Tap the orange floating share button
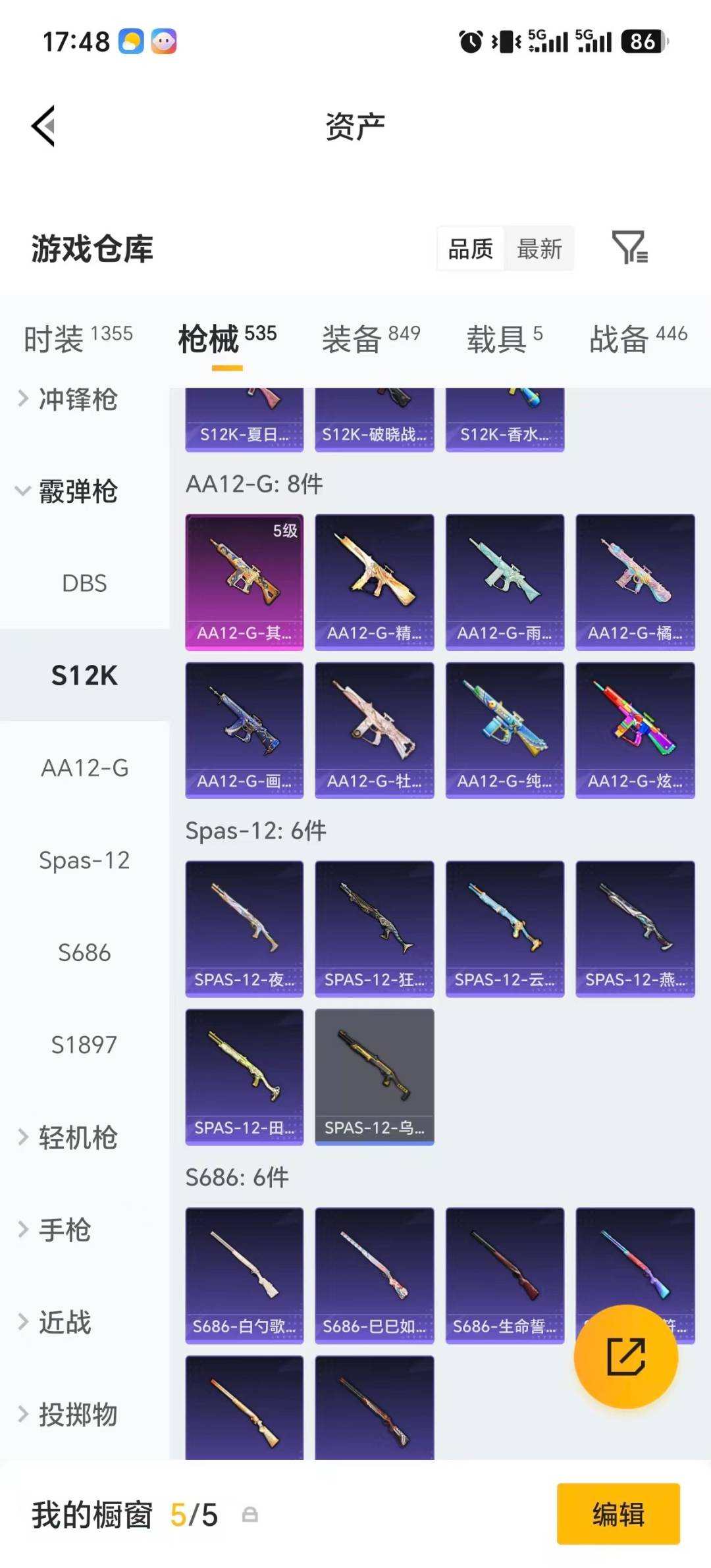This screenshot has height=1568, width=711. 625,1356
